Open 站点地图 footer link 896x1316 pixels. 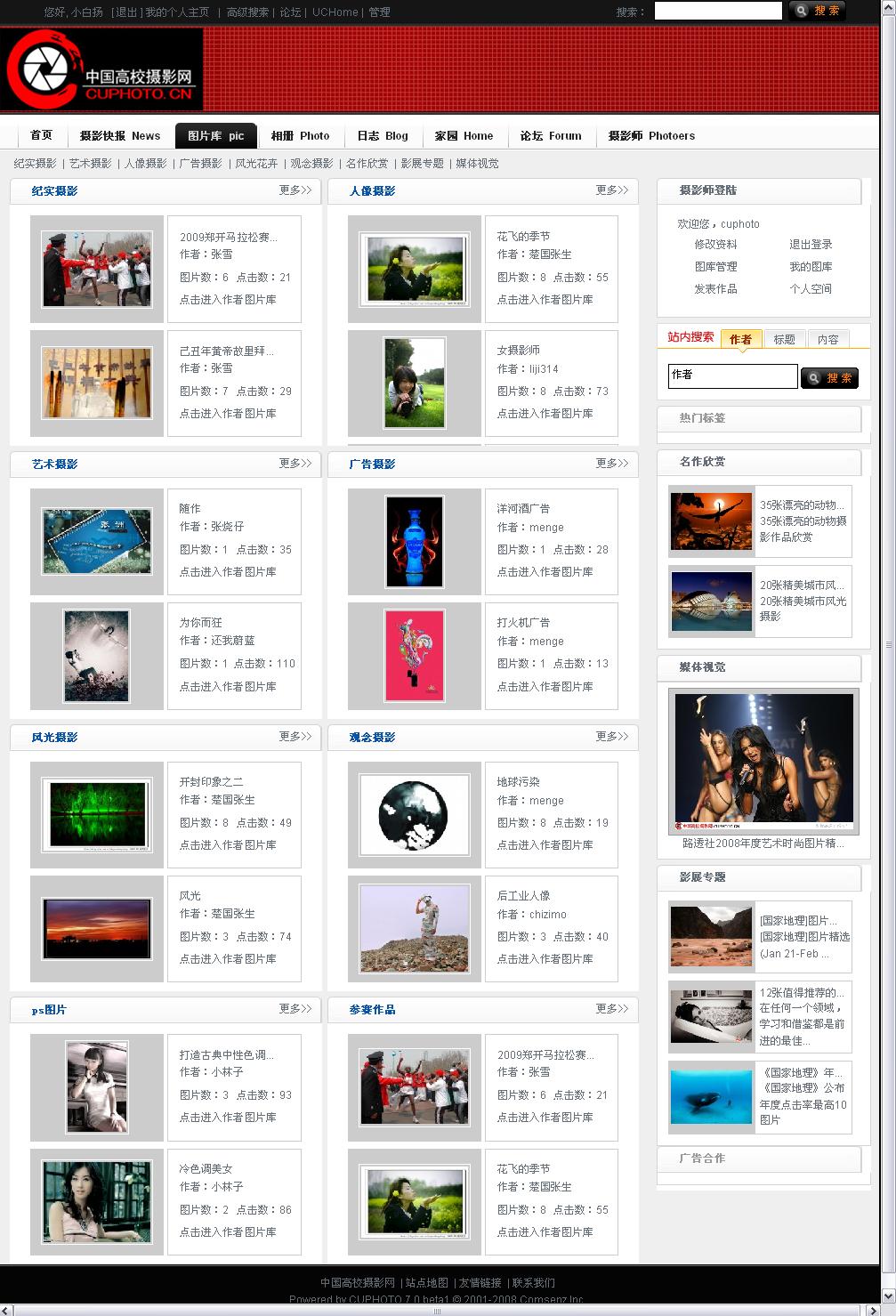click(426, 1283)
